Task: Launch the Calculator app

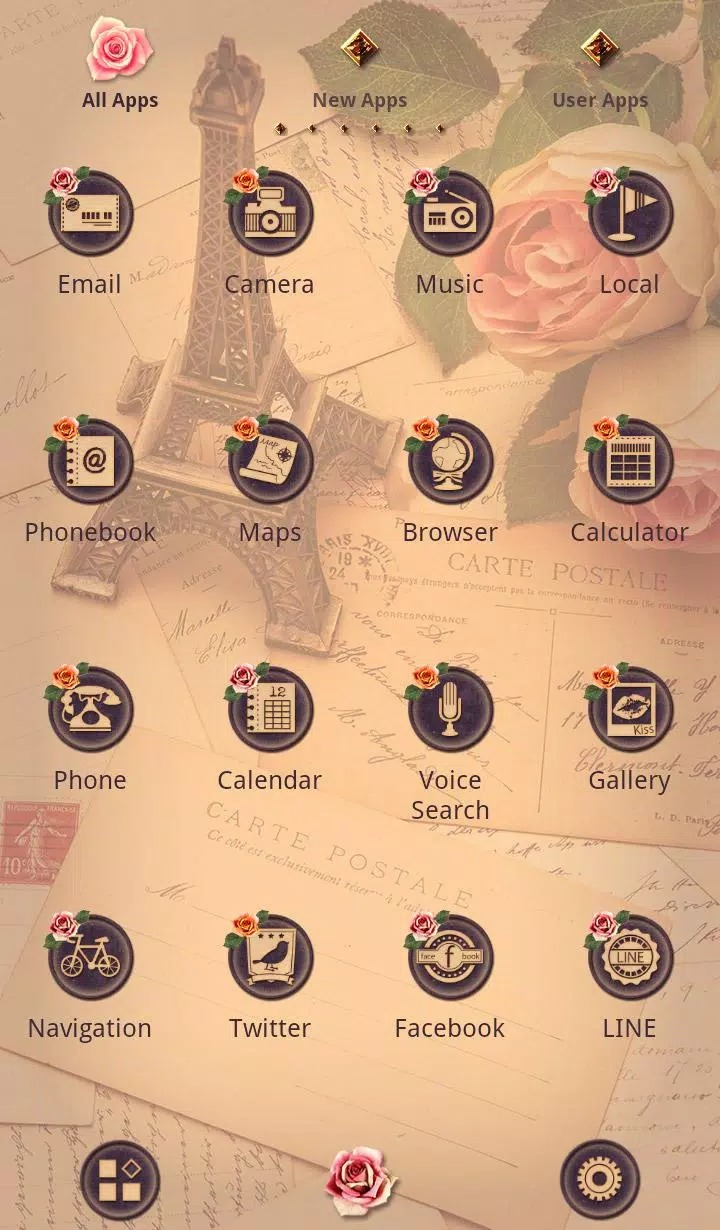Action: (x=630, y=462)
